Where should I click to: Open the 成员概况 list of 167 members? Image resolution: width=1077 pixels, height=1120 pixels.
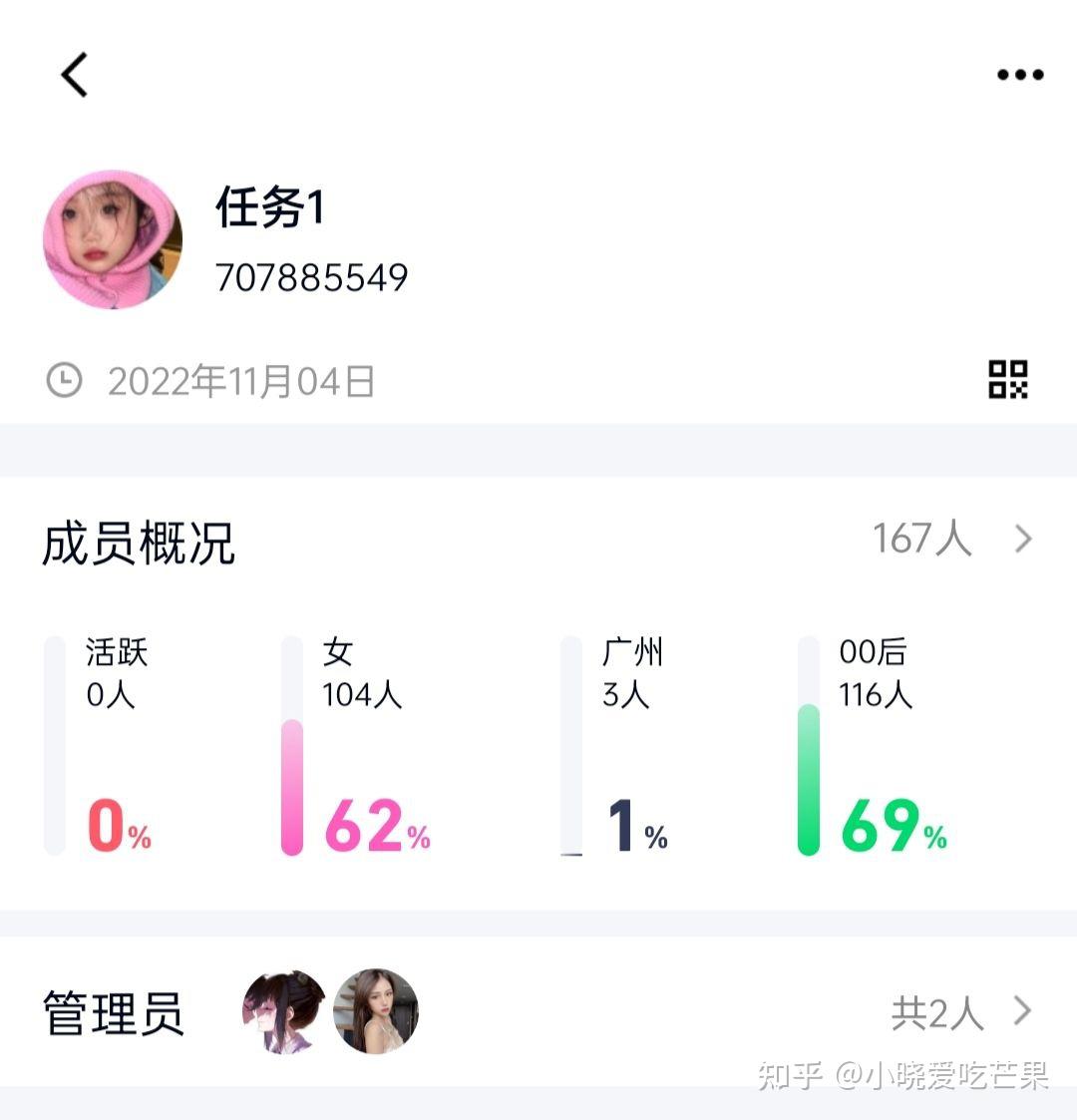pyautogui.click(x=950, y=540)
